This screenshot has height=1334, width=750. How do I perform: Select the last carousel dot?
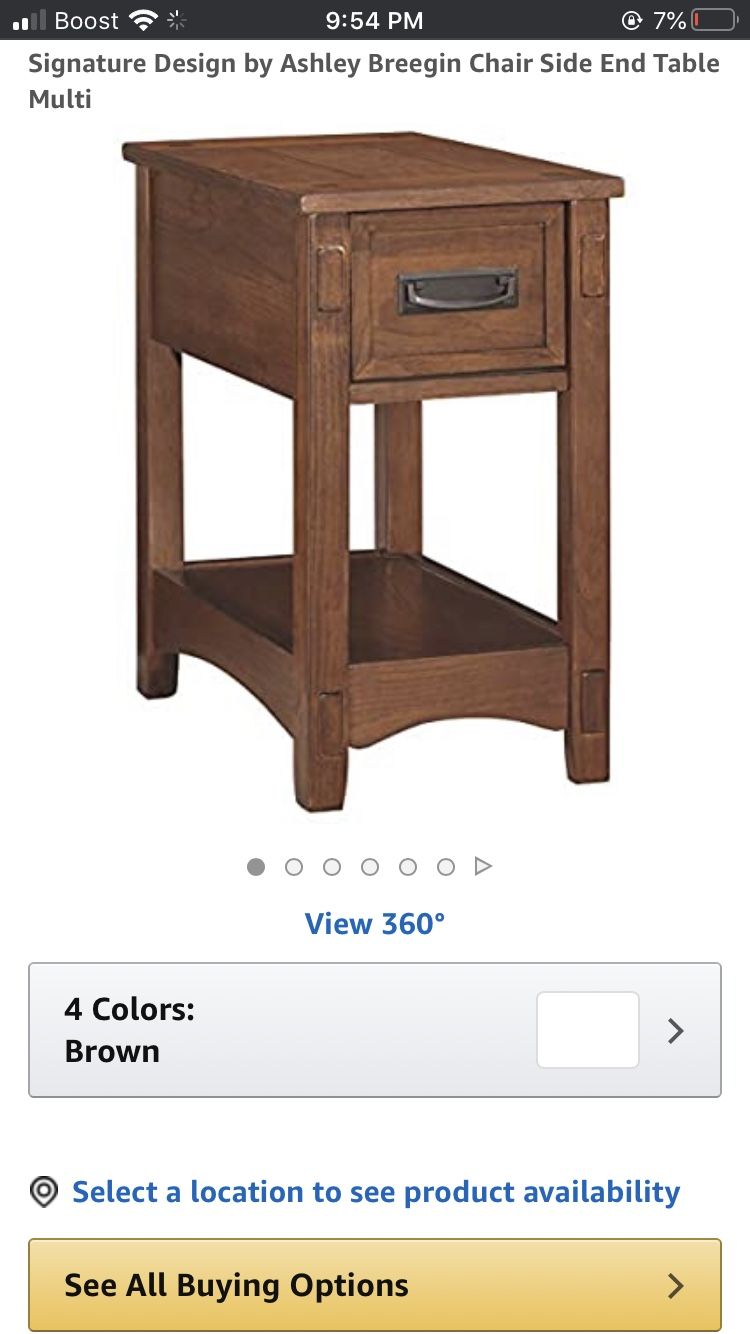(x=446, y=866)
